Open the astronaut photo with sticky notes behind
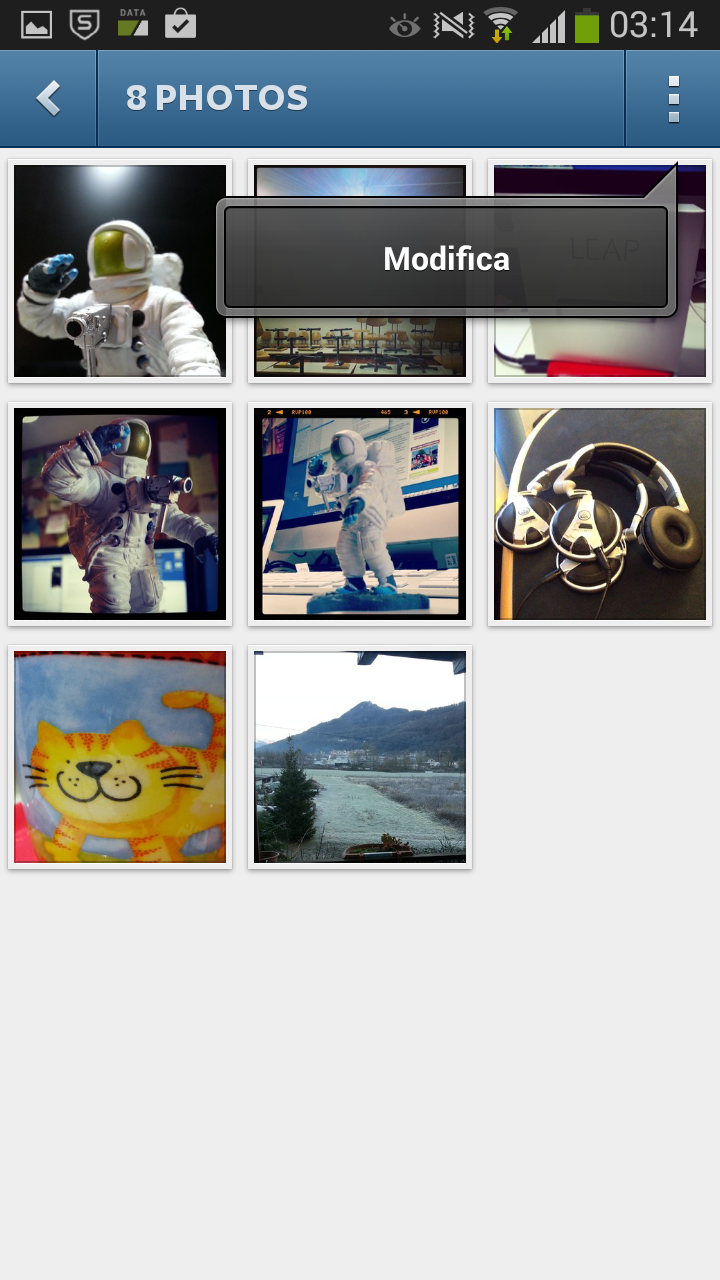720x1280 pixels. [x=120, y=514]
